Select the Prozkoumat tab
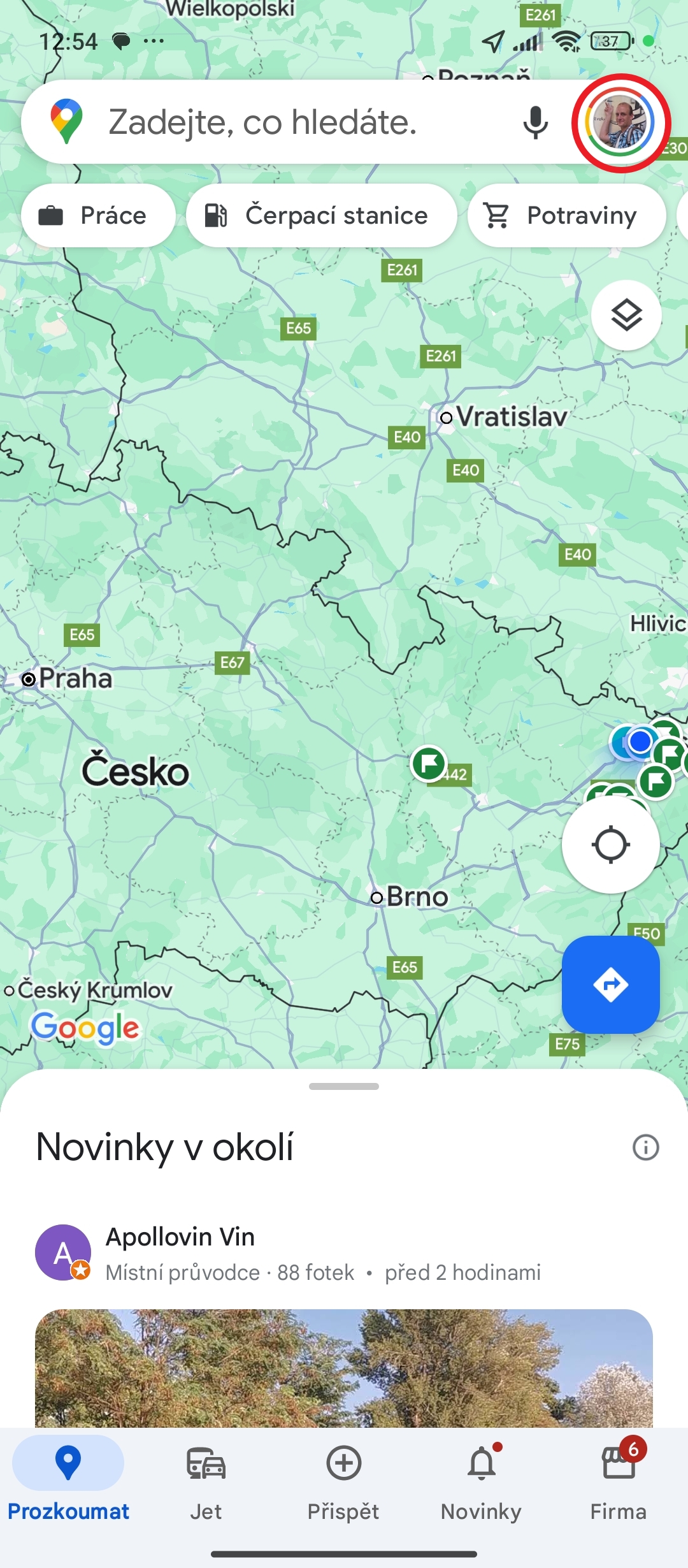The image size is (688, 1568). [68, 1483]
